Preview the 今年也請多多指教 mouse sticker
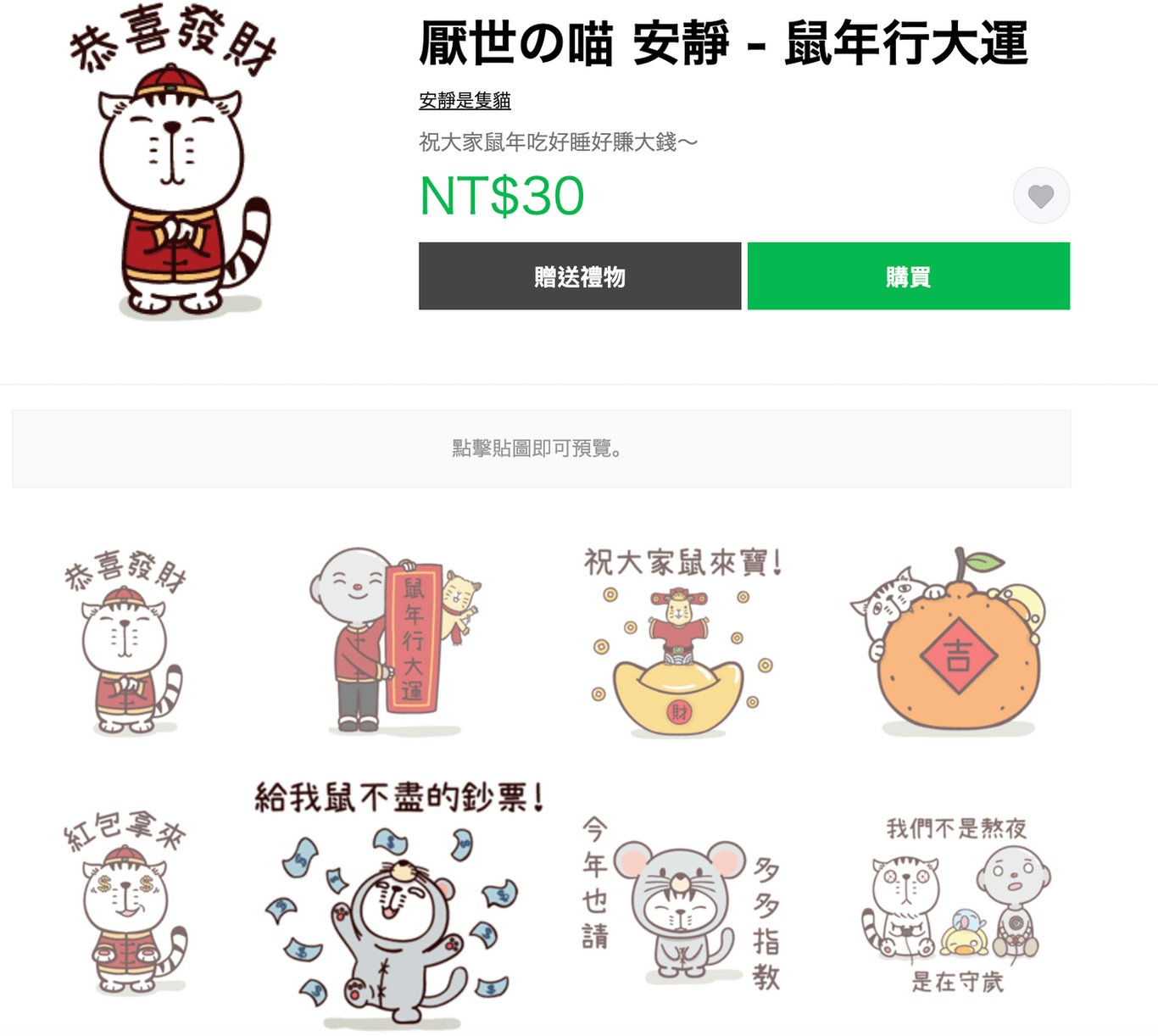The image size is (1158, 1036). click(681, 903)
